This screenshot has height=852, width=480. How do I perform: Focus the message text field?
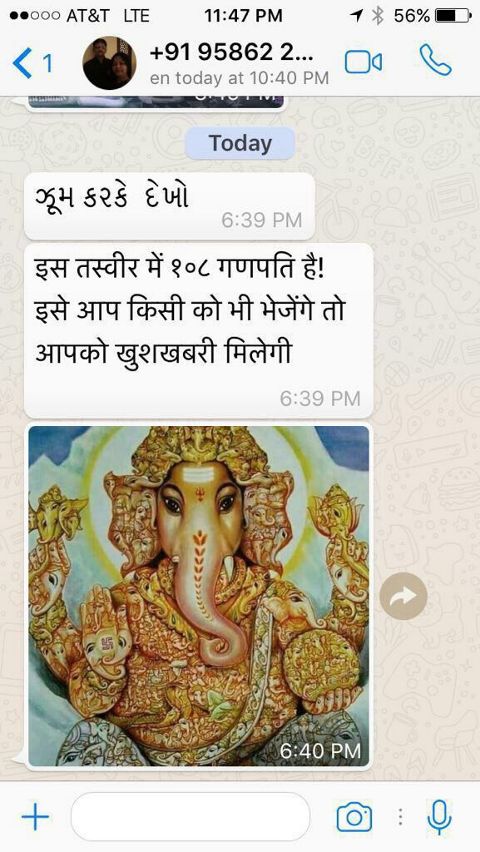tap(190, 817)
